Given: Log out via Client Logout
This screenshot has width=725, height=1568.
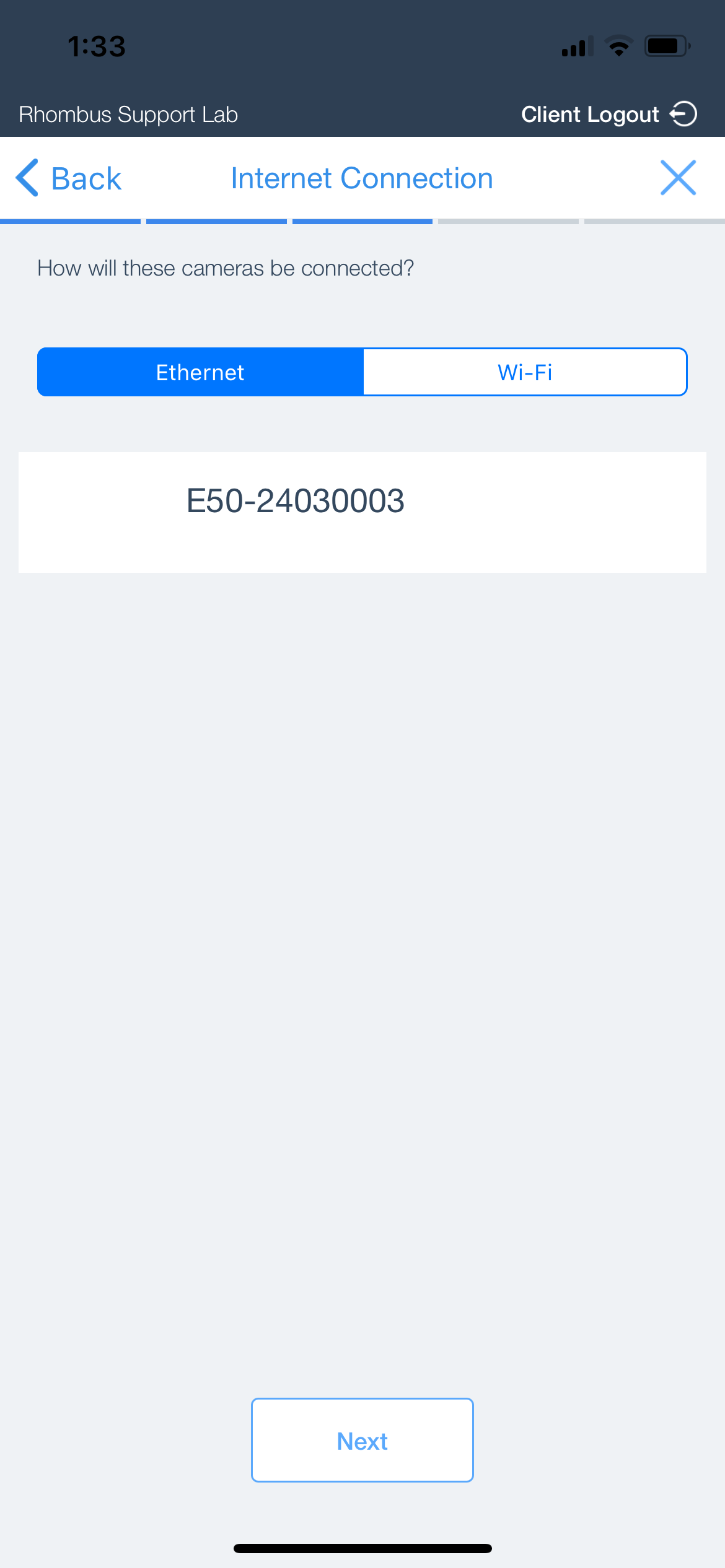Looking at the screenshot, I should (x=609, y=115).
